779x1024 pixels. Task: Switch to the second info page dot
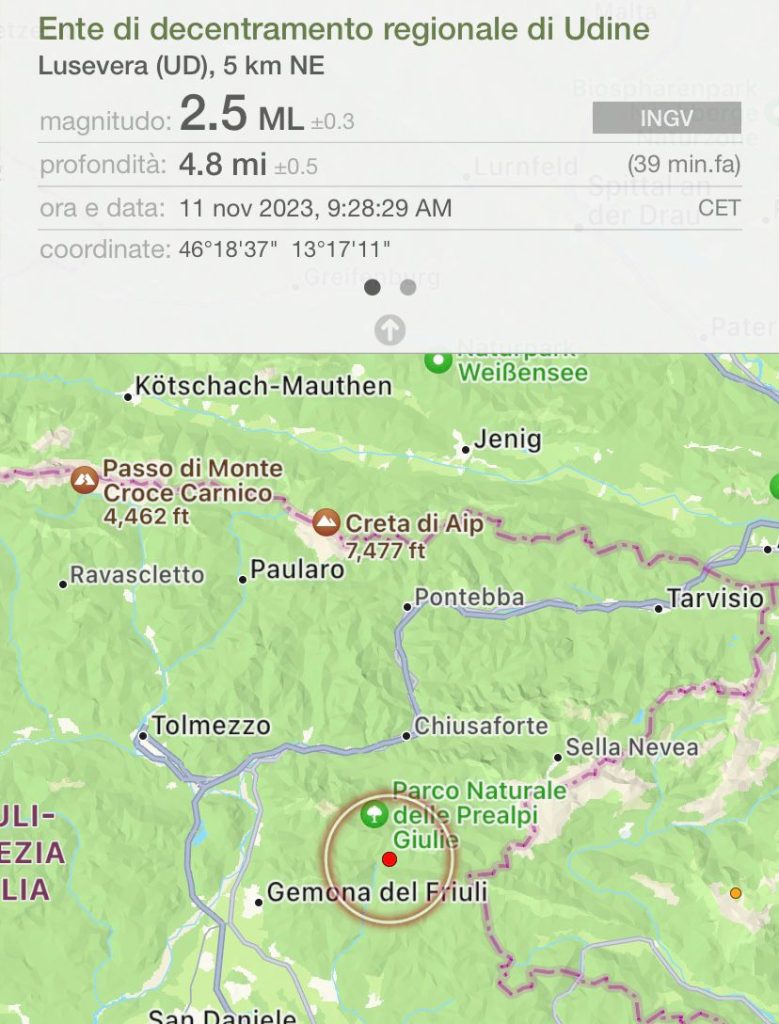(408, 288)
